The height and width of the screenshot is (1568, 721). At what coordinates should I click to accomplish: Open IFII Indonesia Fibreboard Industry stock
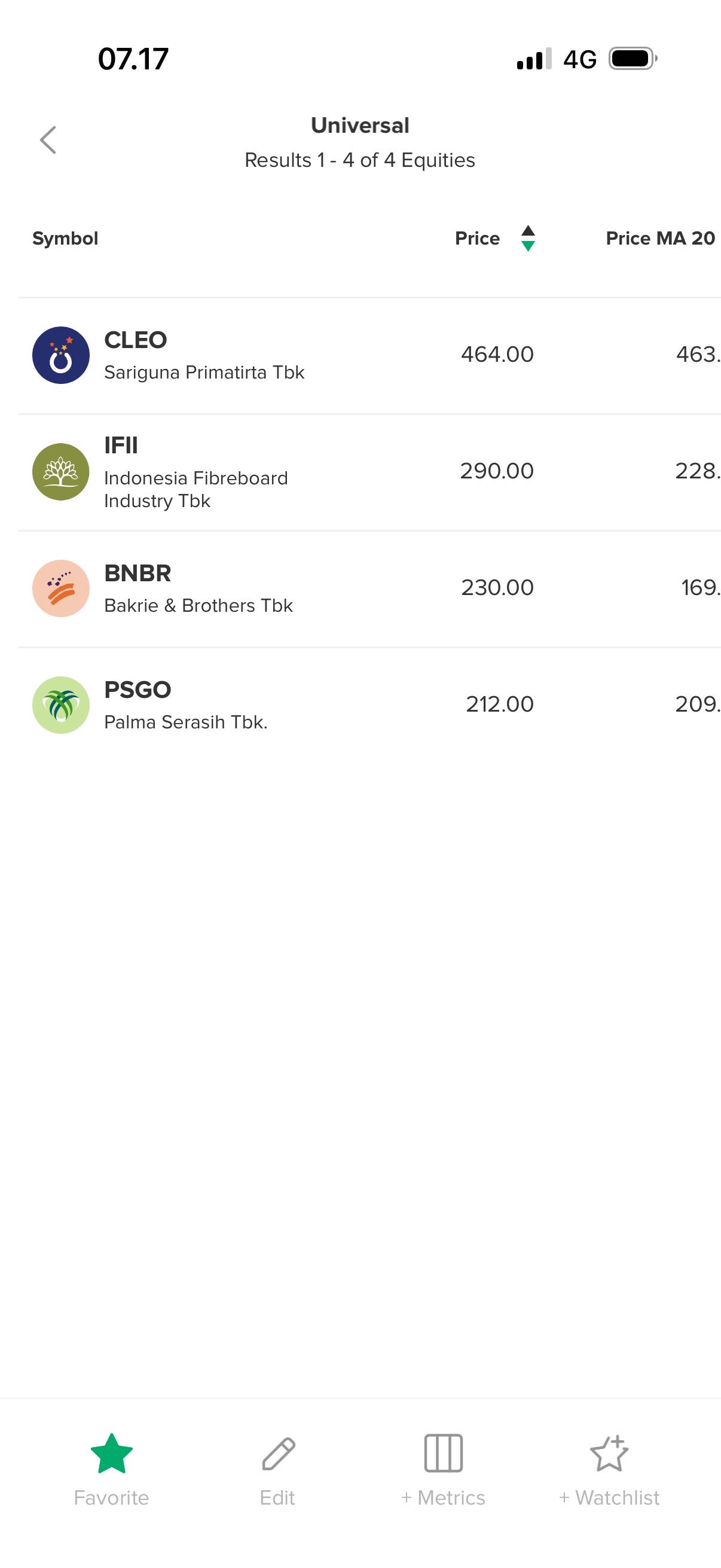195,472
